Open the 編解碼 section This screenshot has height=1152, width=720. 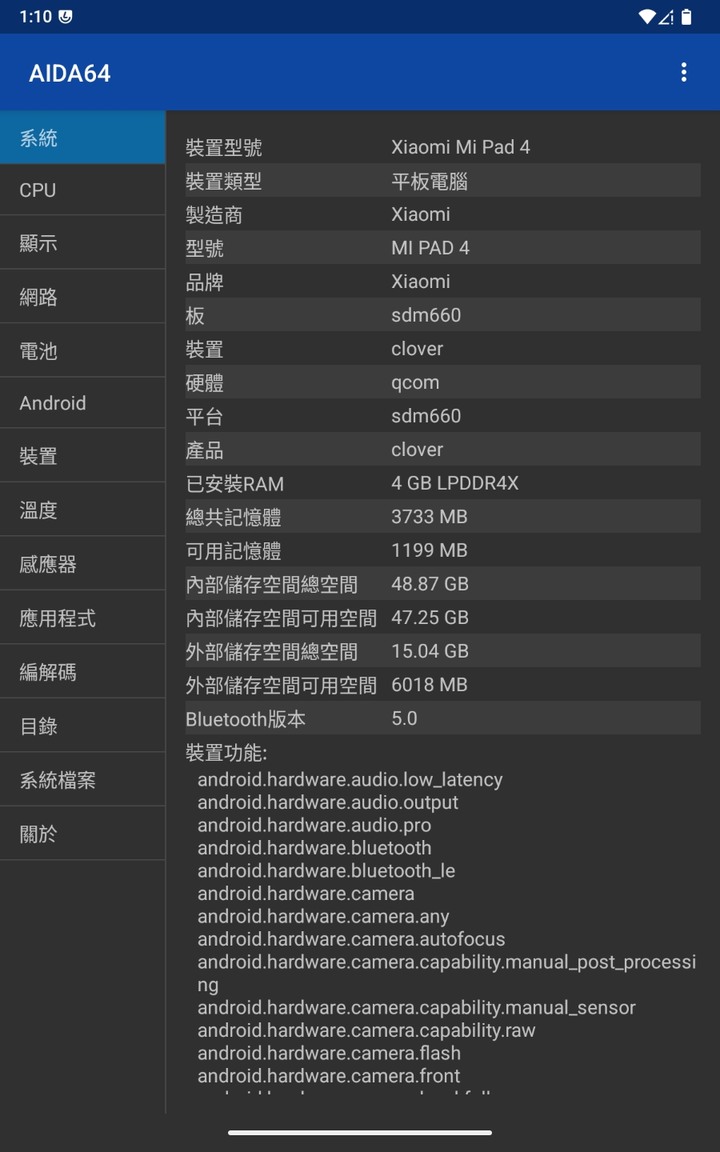pyautogui.click(x=82, y=672)
